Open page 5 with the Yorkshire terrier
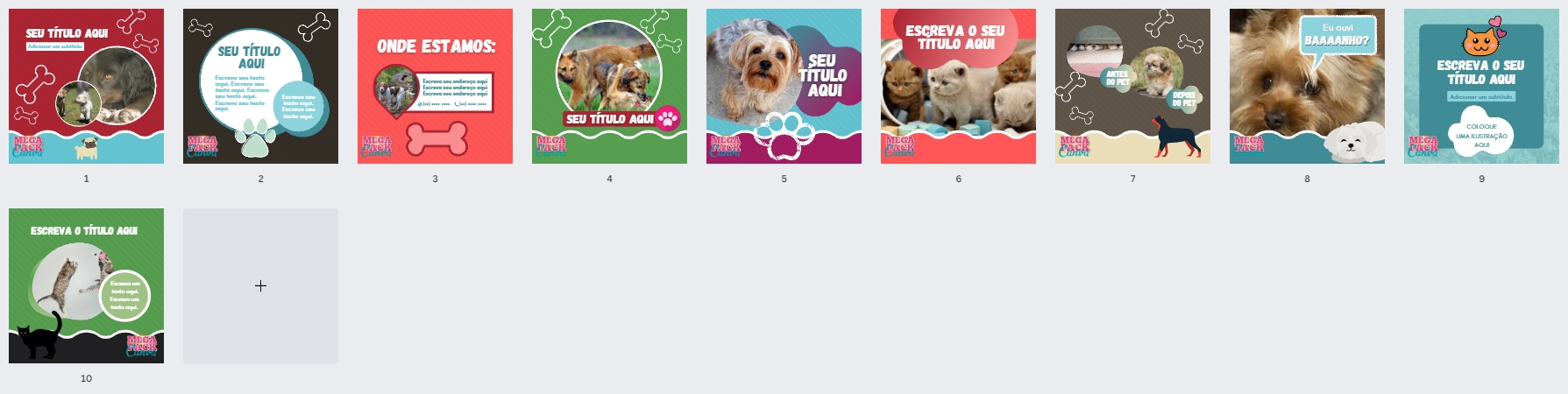 pos(784,86)
